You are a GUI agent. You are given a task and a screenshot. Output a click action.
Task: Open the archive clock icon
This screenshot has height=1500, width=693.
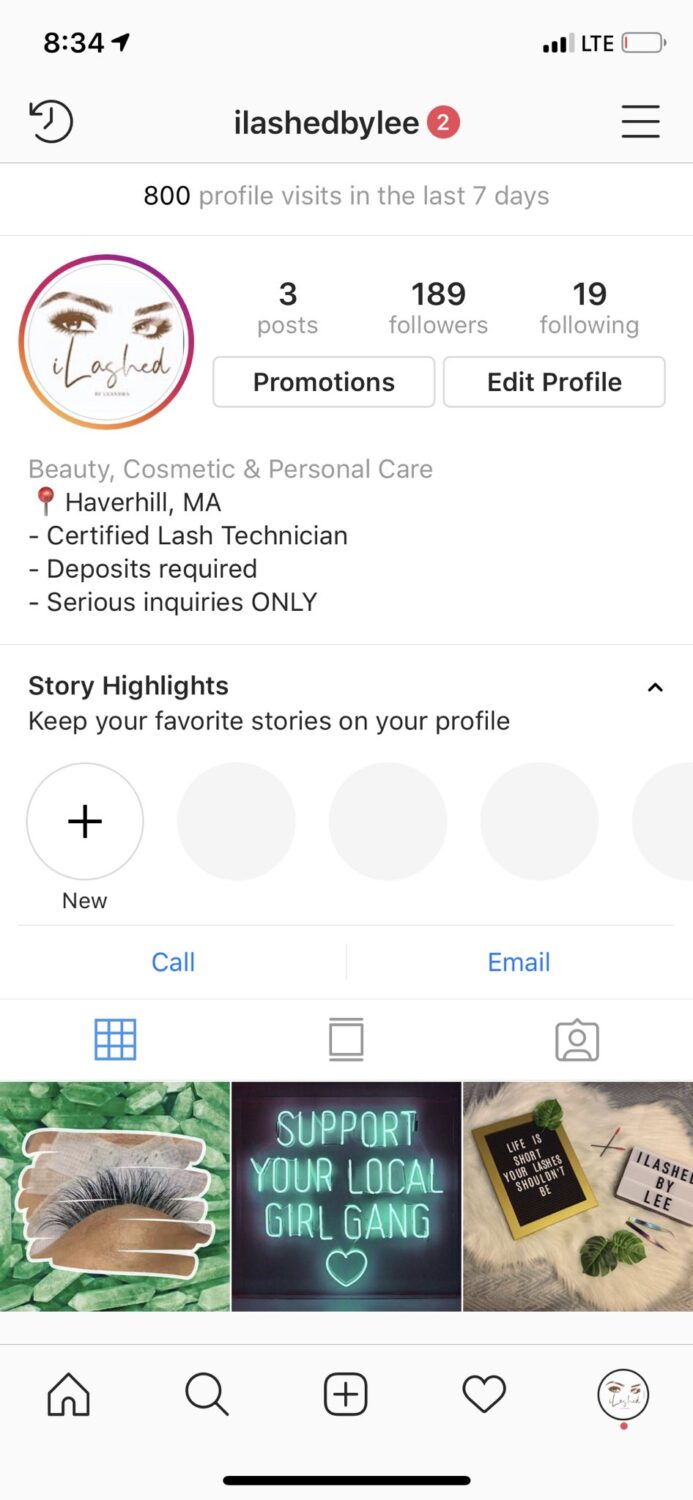51,122
